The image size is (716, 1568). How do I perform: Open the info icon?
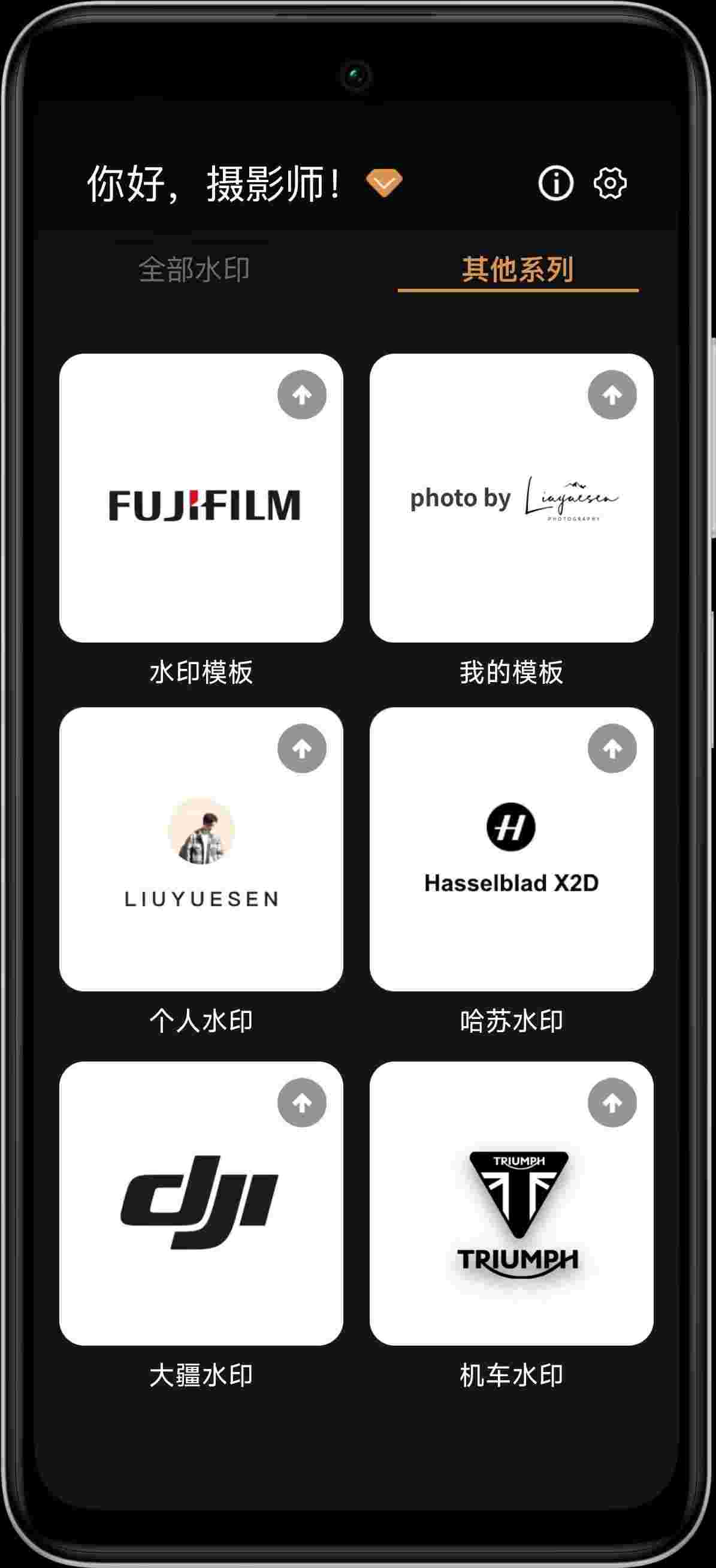(555, 183)
